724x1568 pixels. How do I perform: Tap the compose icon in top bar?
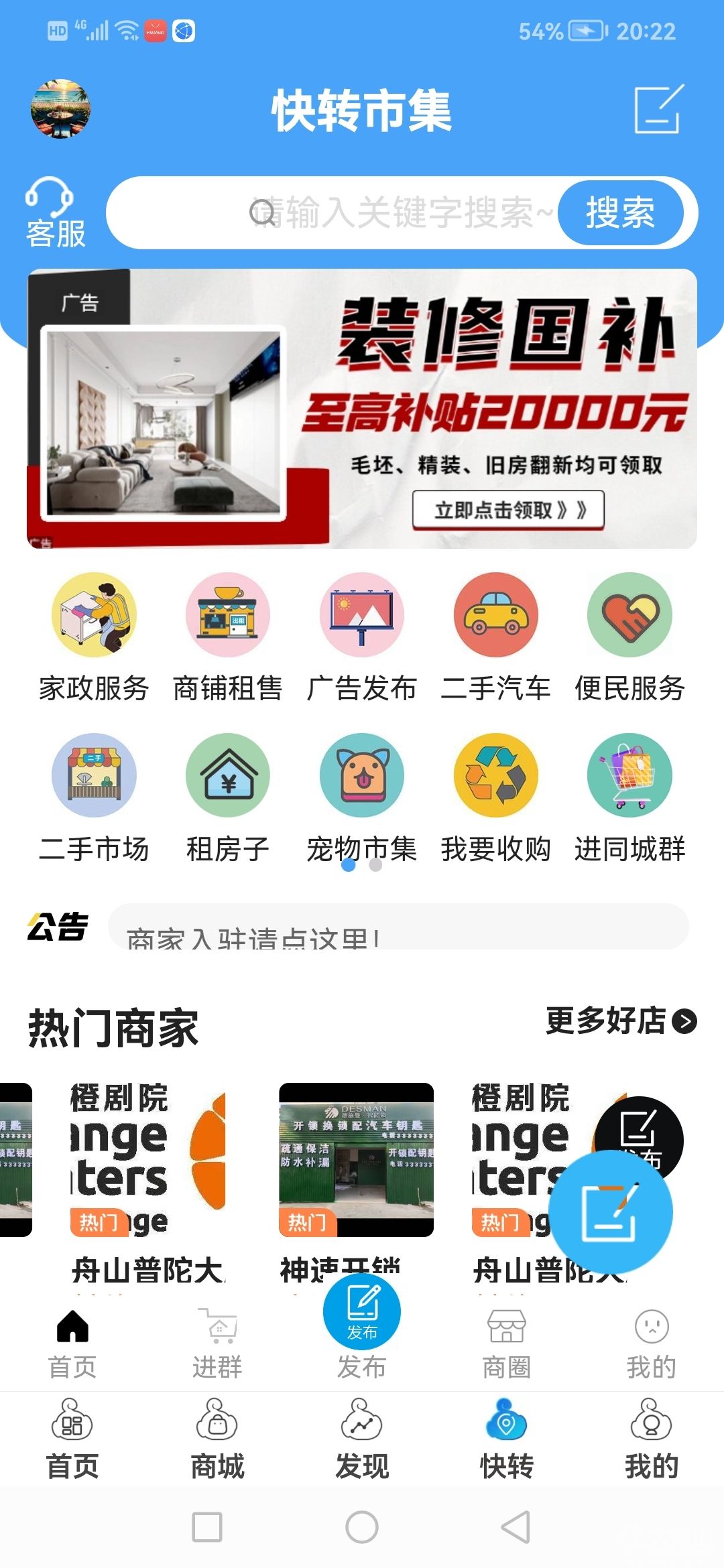[659, 109]
